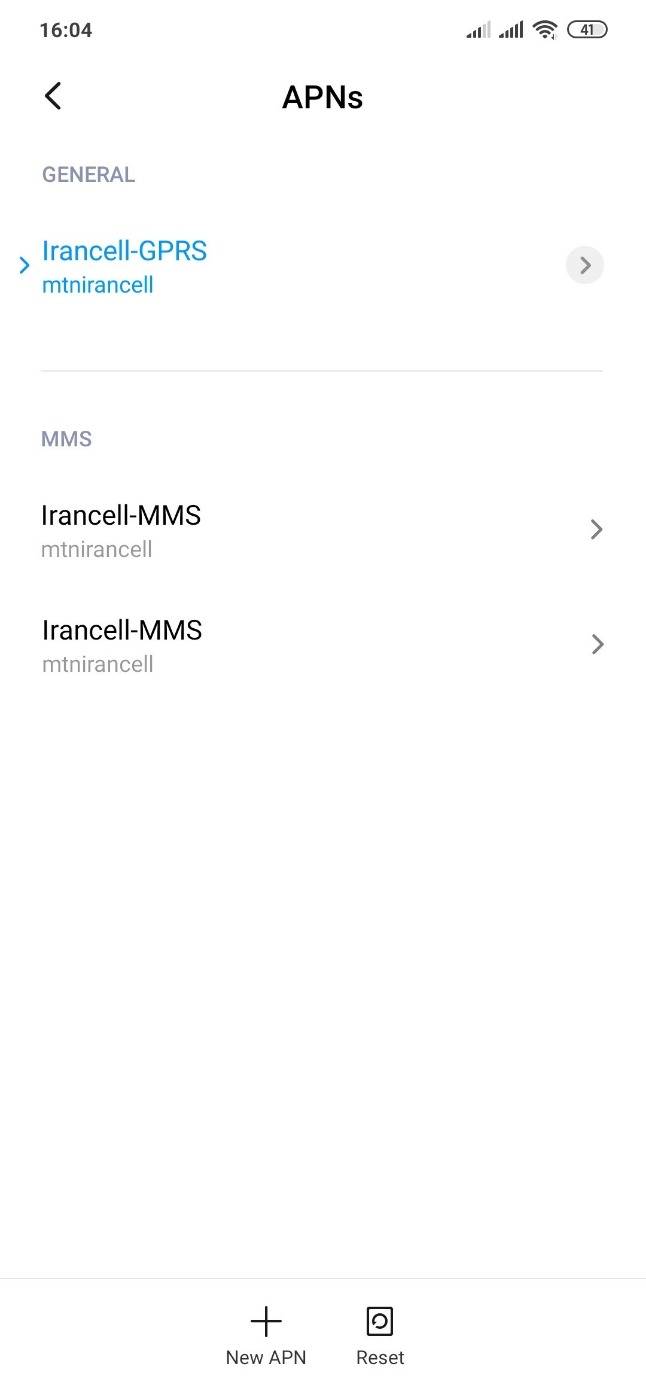The image size is (646, 1400).
Task: Go back from the APNs screen
Action: 53,96
